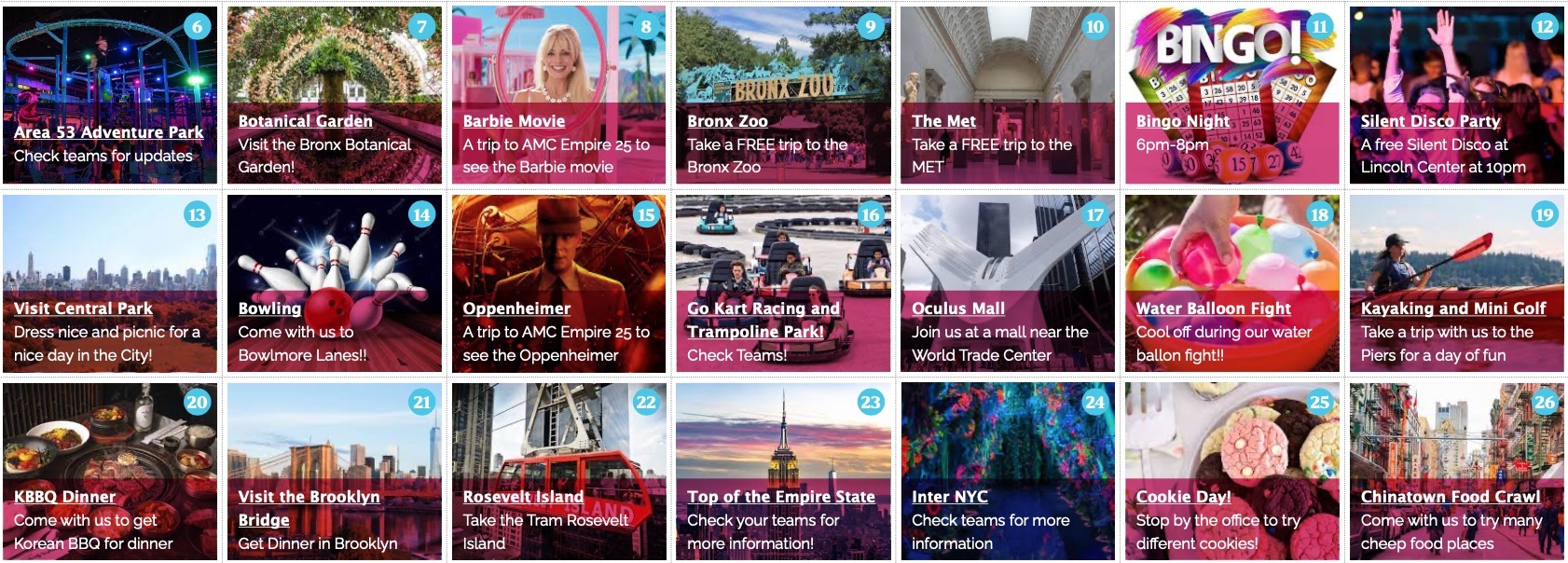This screenshot has height=563, width=1568.
Task: View the Visit the Brooklyn Bridge event
Action: pyautogui.click(x=309, y=497)
